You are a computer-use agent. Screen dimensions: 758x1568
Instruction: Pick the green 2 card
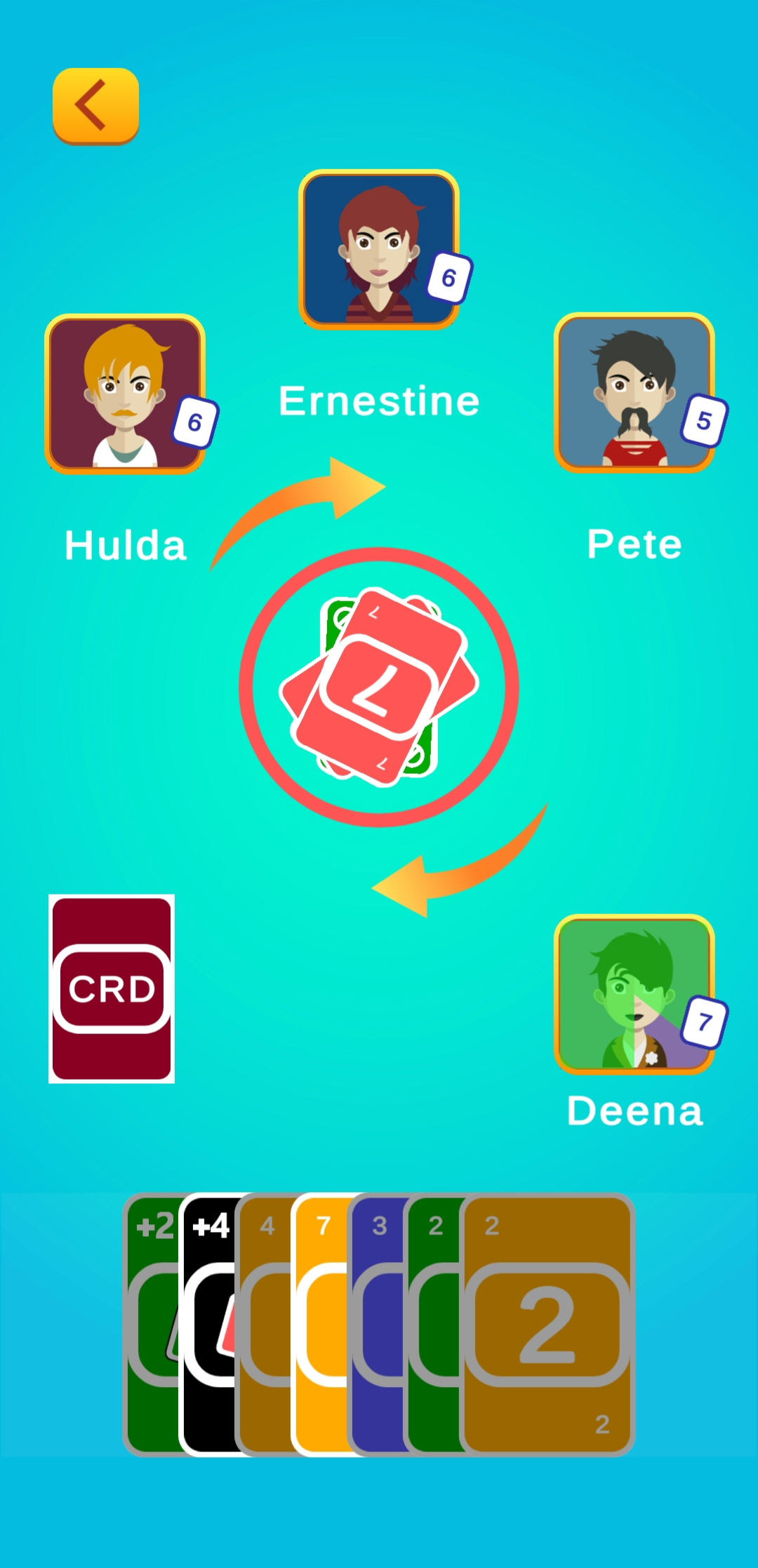coord(432,1322)
